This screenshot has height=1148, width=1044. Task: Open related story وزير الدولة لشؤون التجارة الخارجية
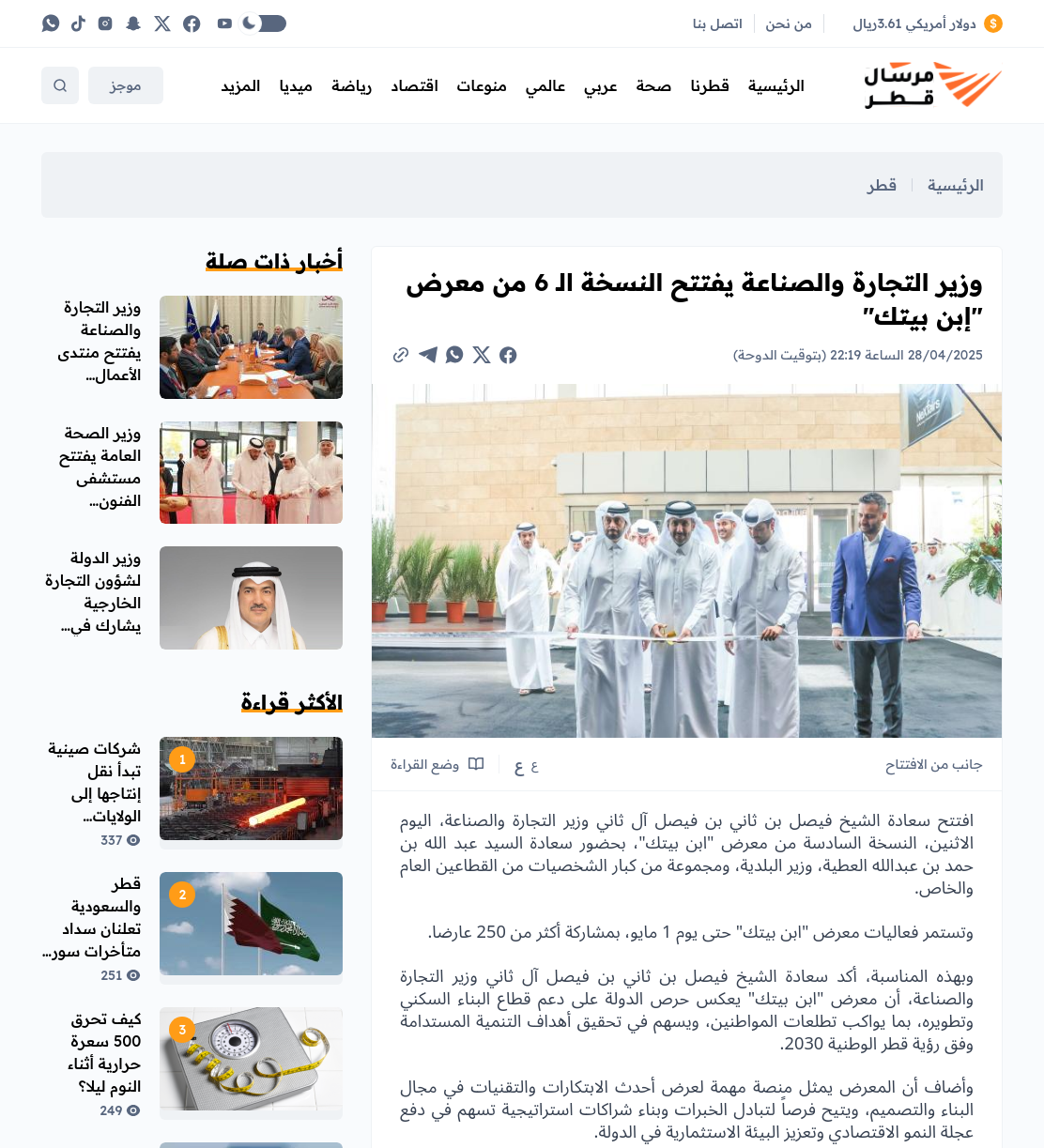(x=93, y=592)
